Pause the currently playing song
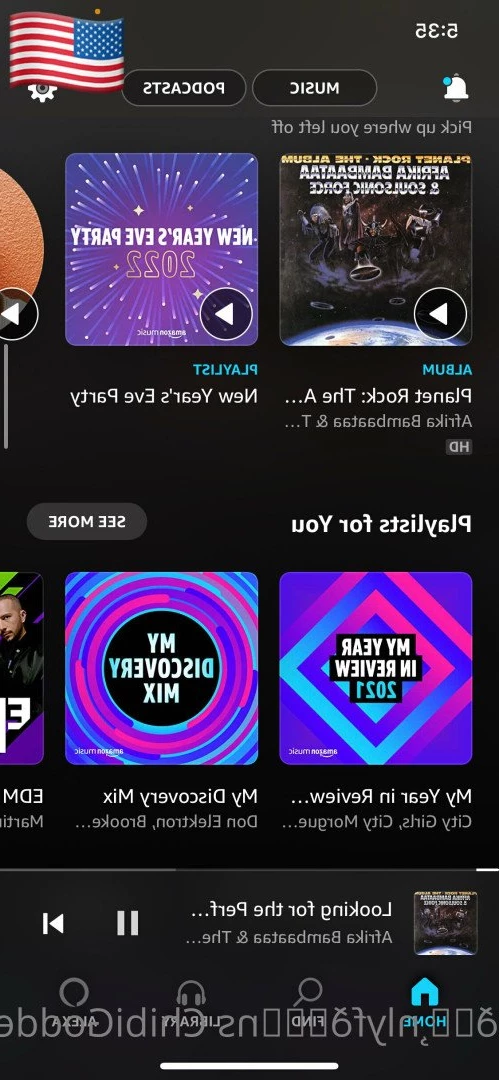 tap(128, 923)
